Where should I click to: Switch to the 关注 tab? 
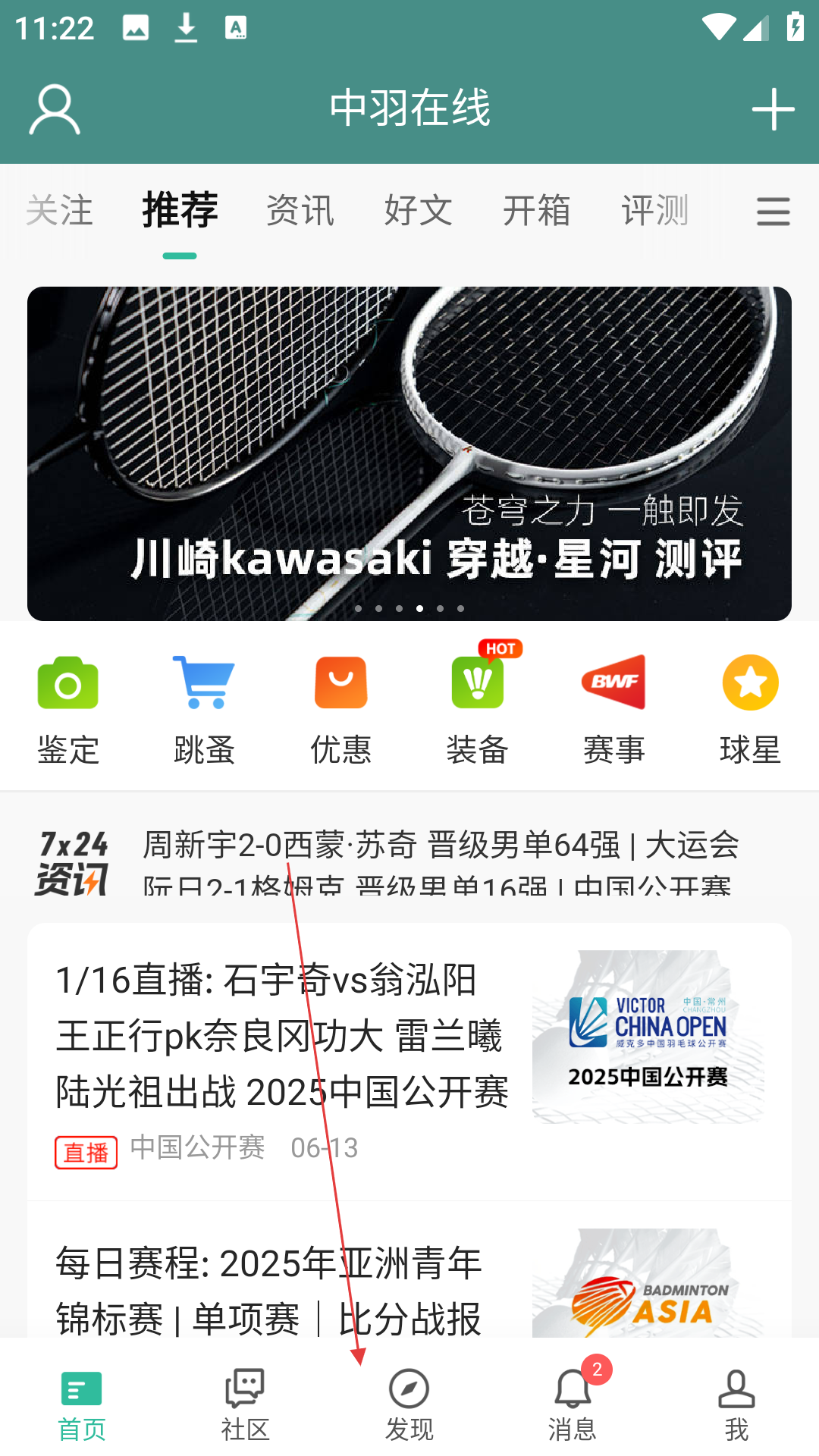(59, 211)
